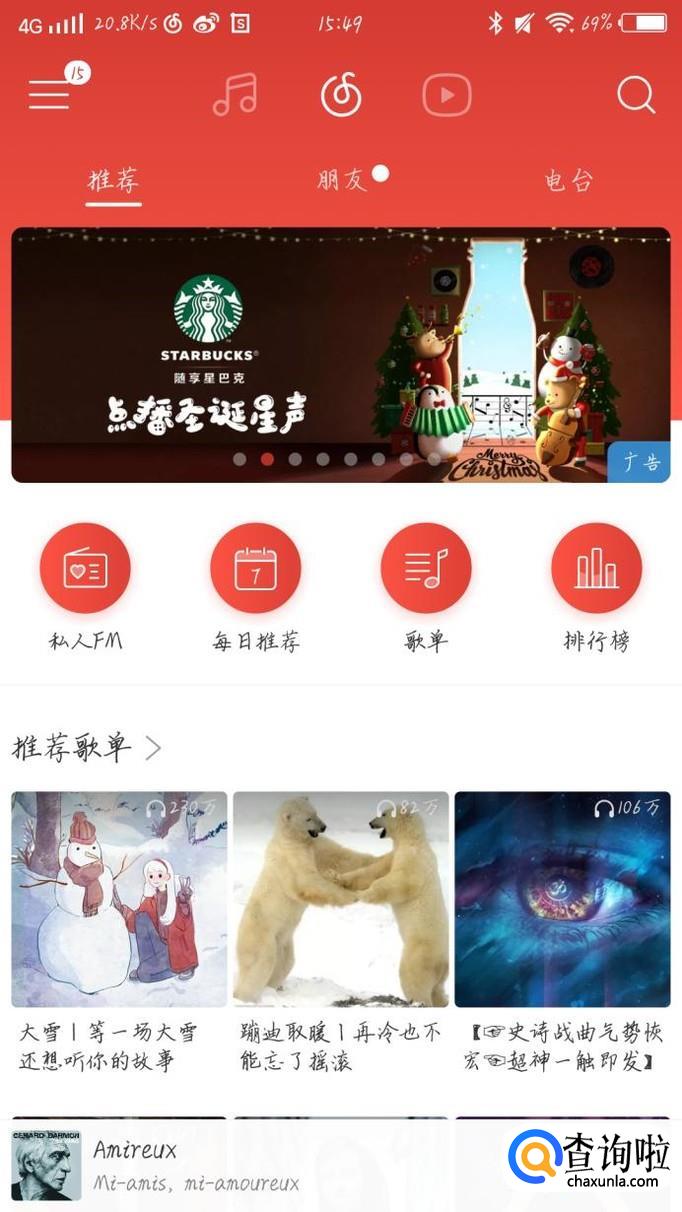The height and width of the screenshot is (1212, 682).
Task: Open the now playing Amireux bar
Action: 250,1166
